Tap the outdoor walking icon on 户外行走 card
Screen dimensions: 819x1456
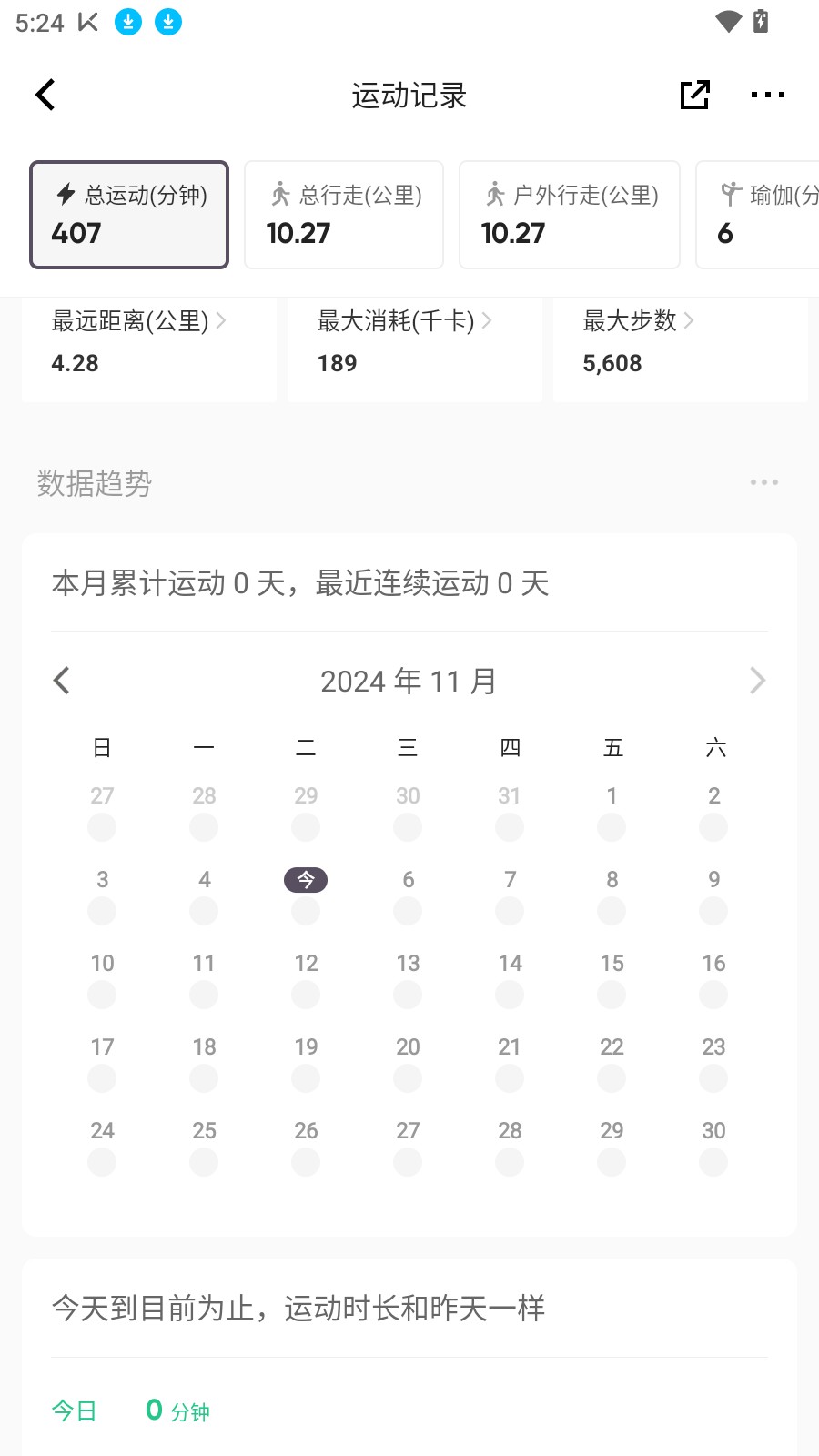pos(496,193)
